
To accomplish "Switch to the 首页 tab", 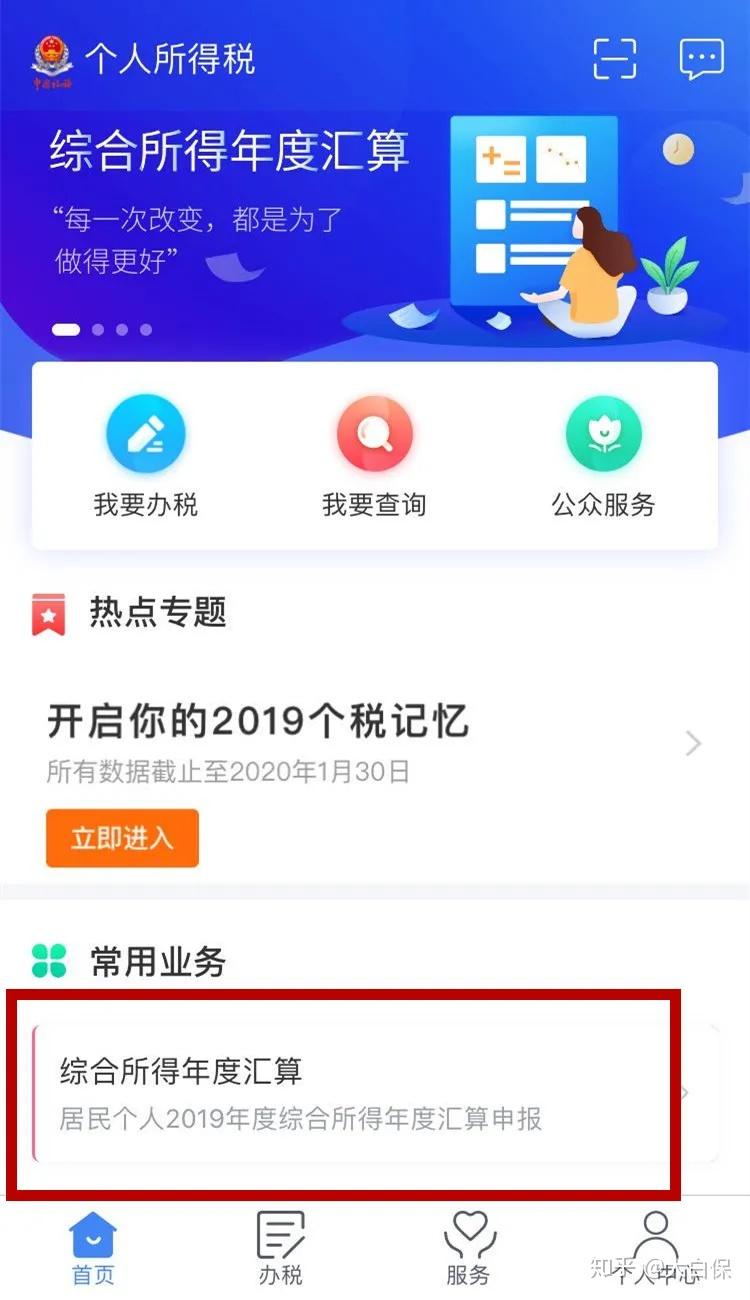I will (x=93, y=1248).
